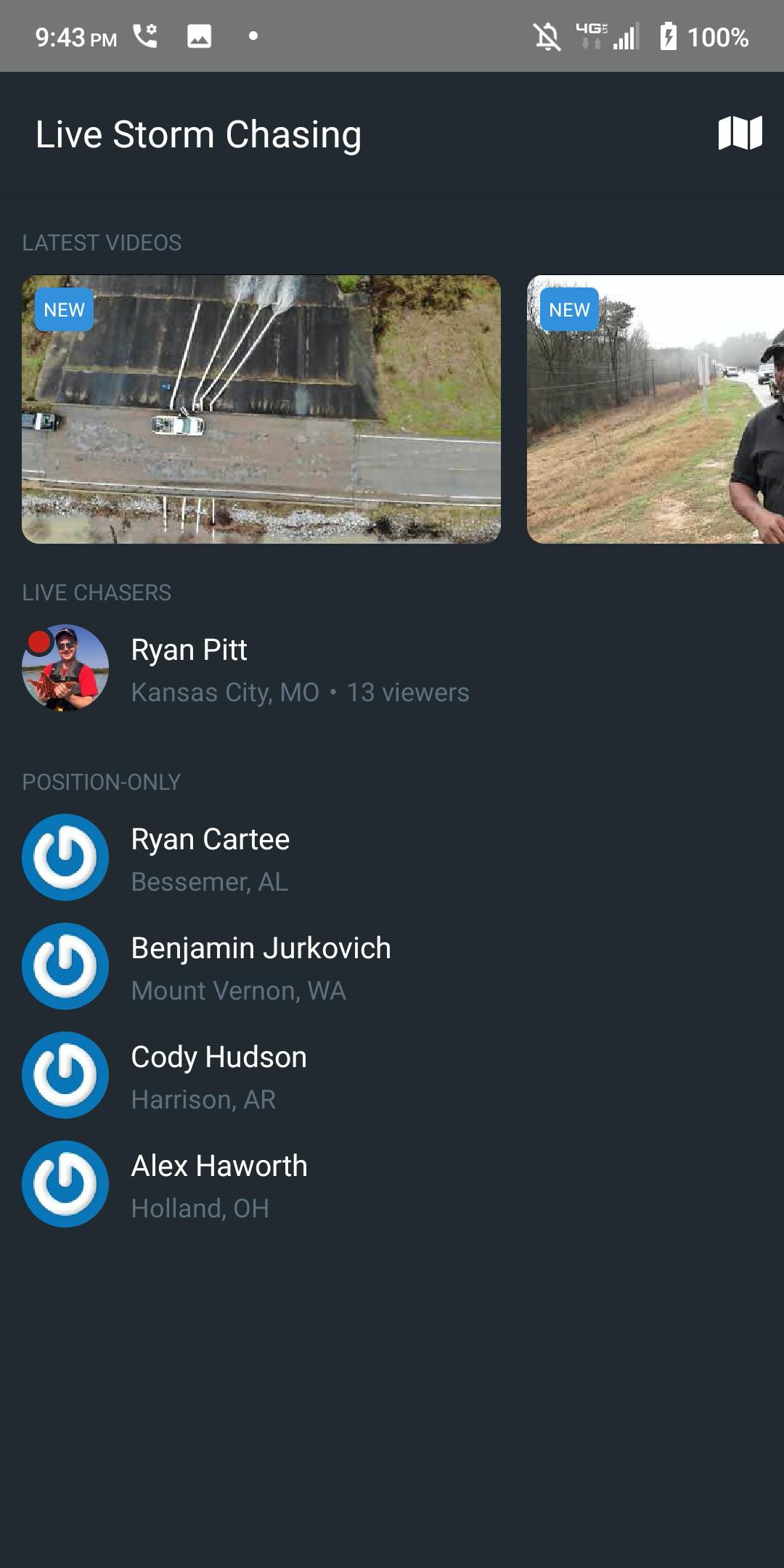The image size is (784, 1568).
Task: Play the latest video of the man by the roadside
Action: 656,409
